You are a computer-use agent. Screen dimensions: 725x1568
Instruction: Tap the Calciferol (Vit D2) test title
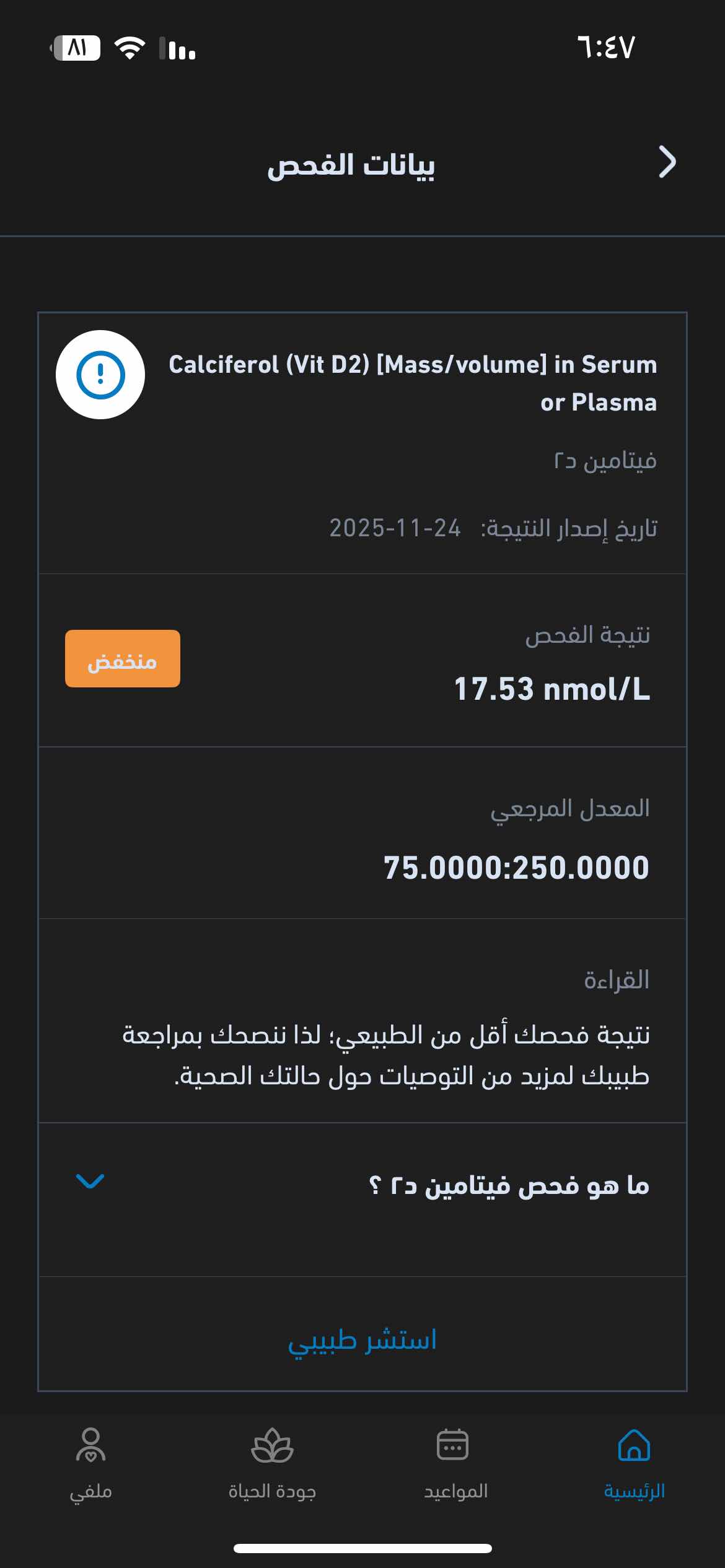tap(412, 383)
